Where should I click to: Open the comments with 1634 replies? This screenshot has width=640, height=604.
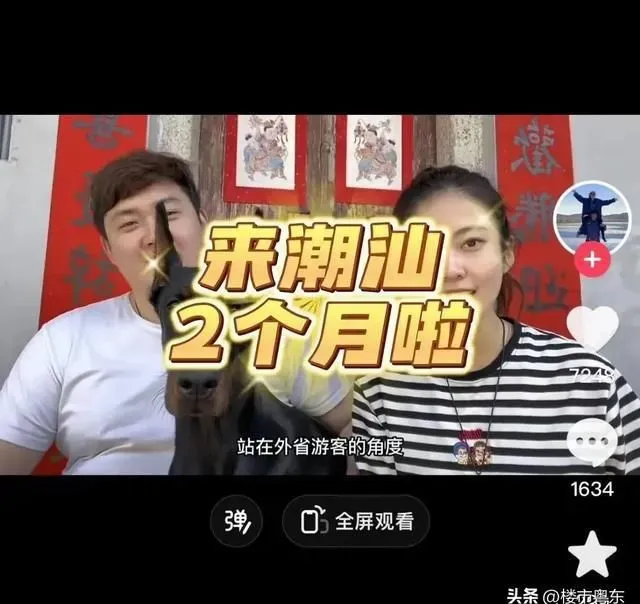point(592,444)
